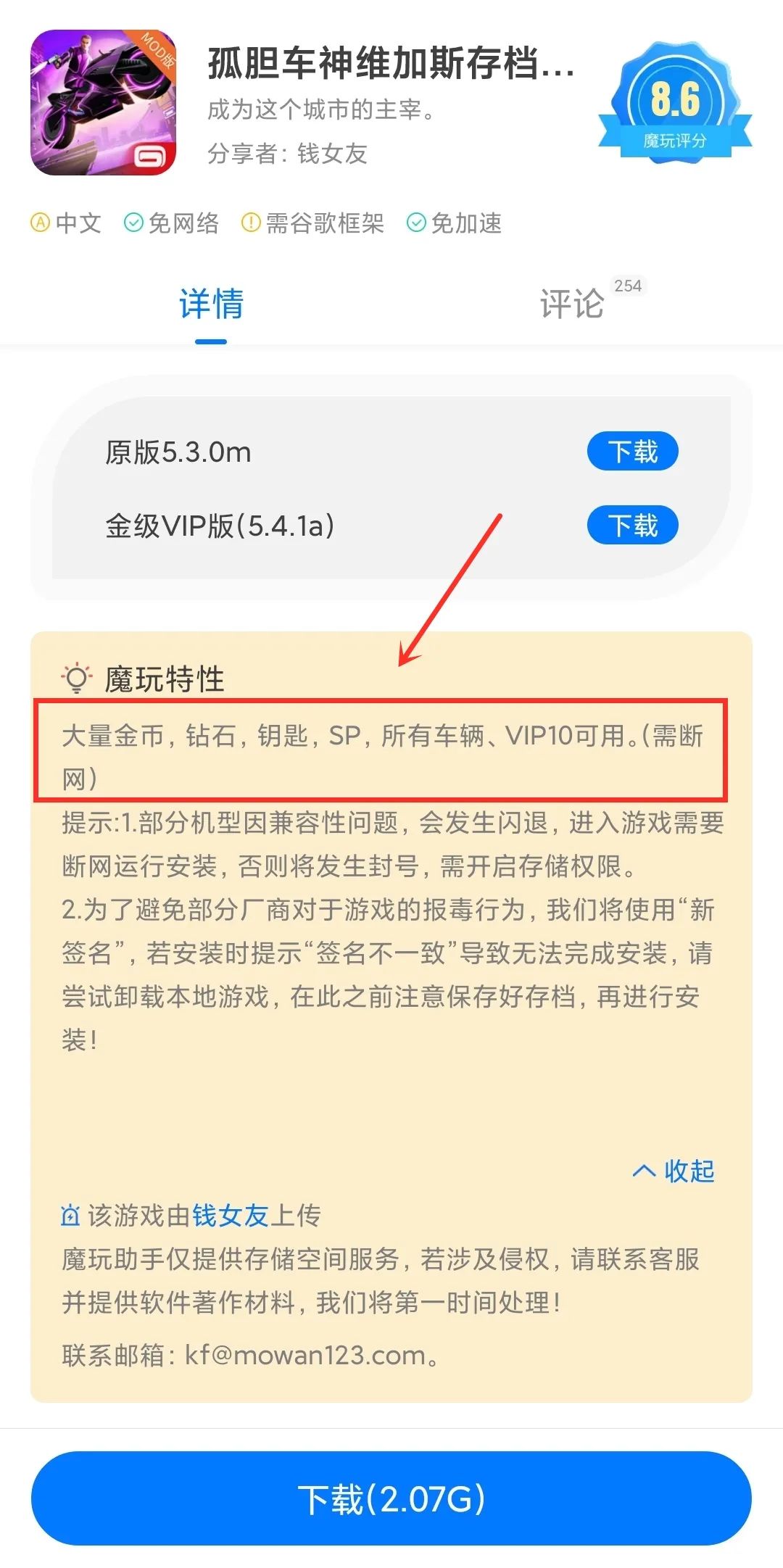Open uploader 钱女友's profile link

click(x=231, y=1216)
